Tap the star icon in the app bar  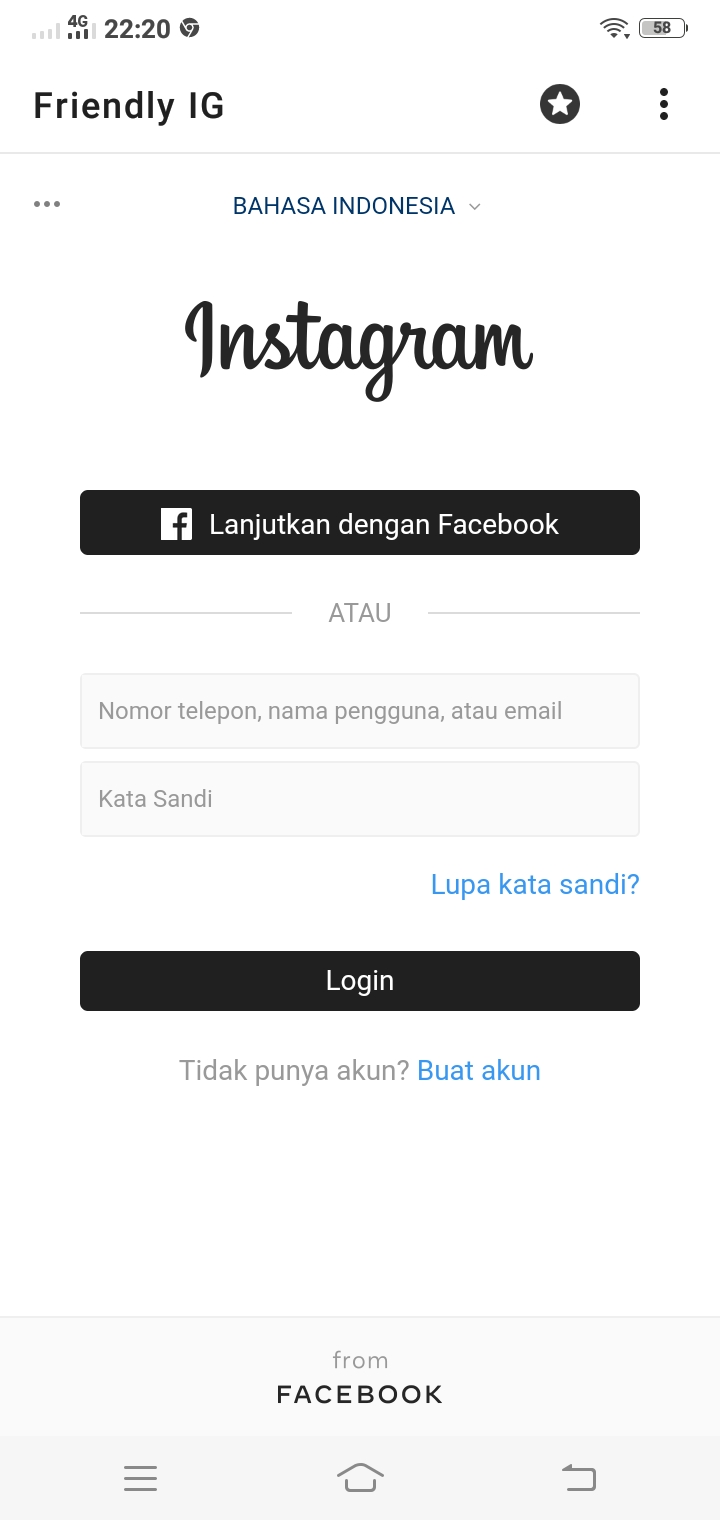(x=560, y=104)
